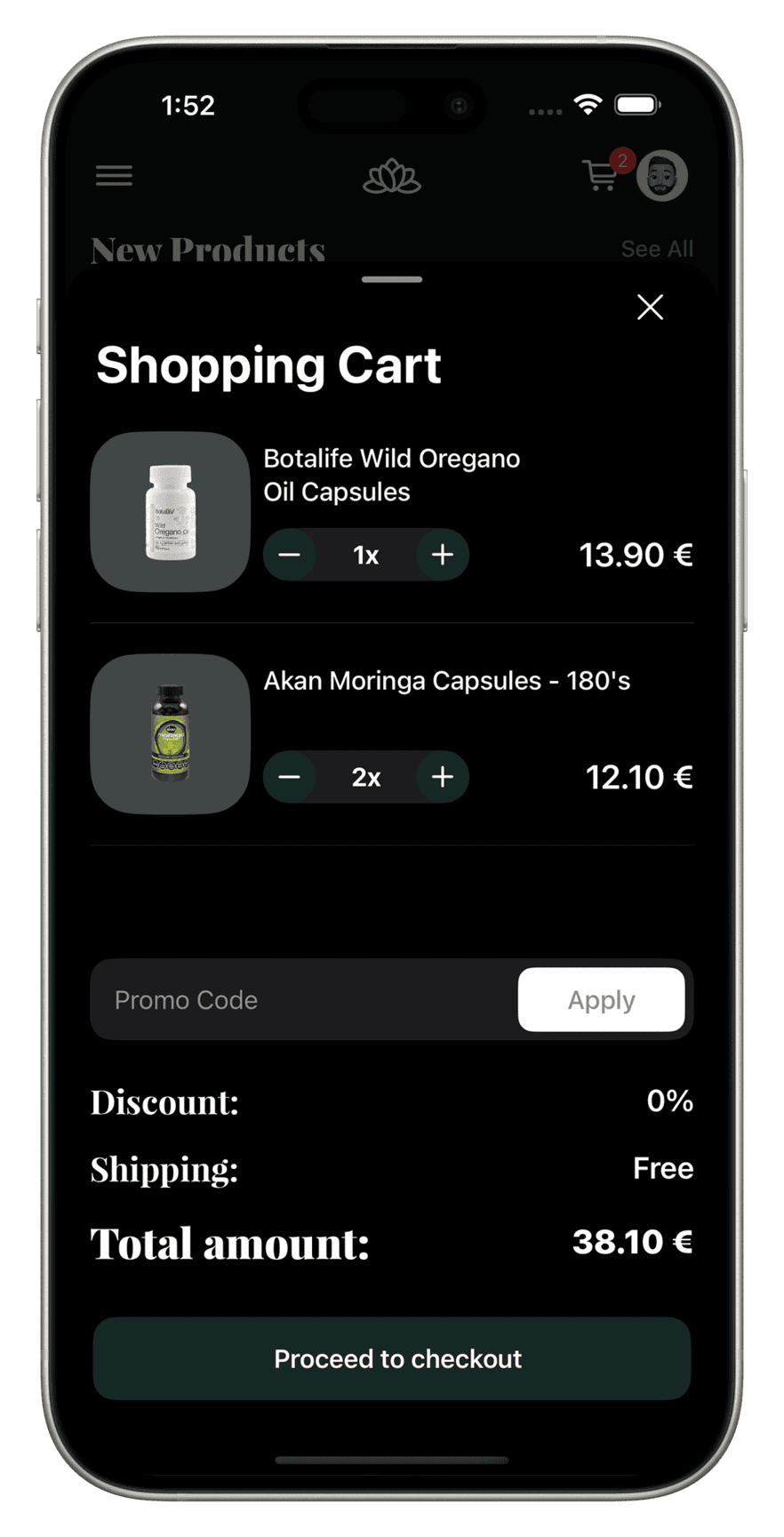The image size is (784, 1537).
Task: Open the shopping cart icon with badge
Action: [x=599, y=177]
